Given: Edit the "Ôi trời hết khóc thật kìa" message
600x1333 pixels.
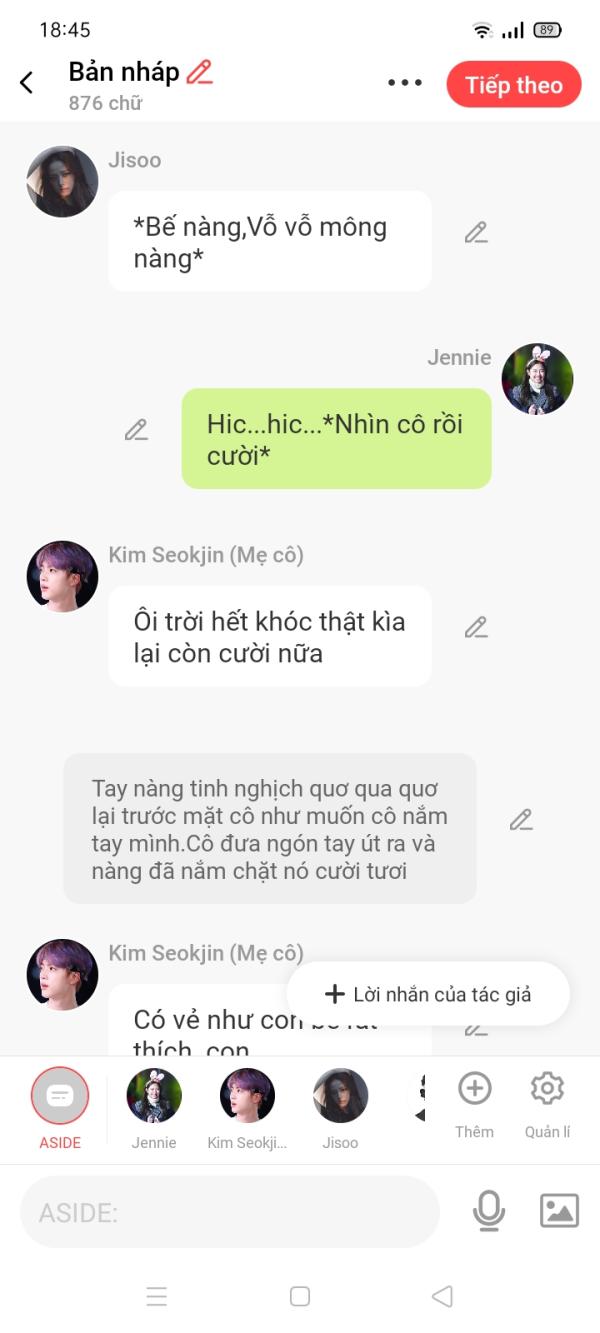Looking at the screenshot, I should coord(476,628).
